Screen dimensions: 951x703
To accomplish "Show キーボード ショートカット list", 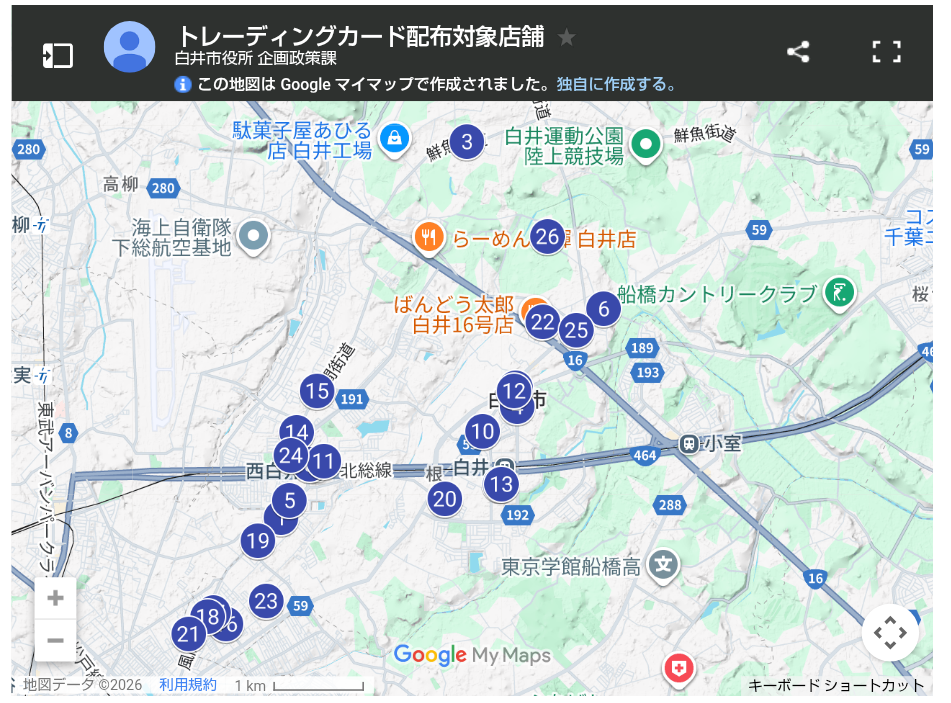I will point(836,685).
